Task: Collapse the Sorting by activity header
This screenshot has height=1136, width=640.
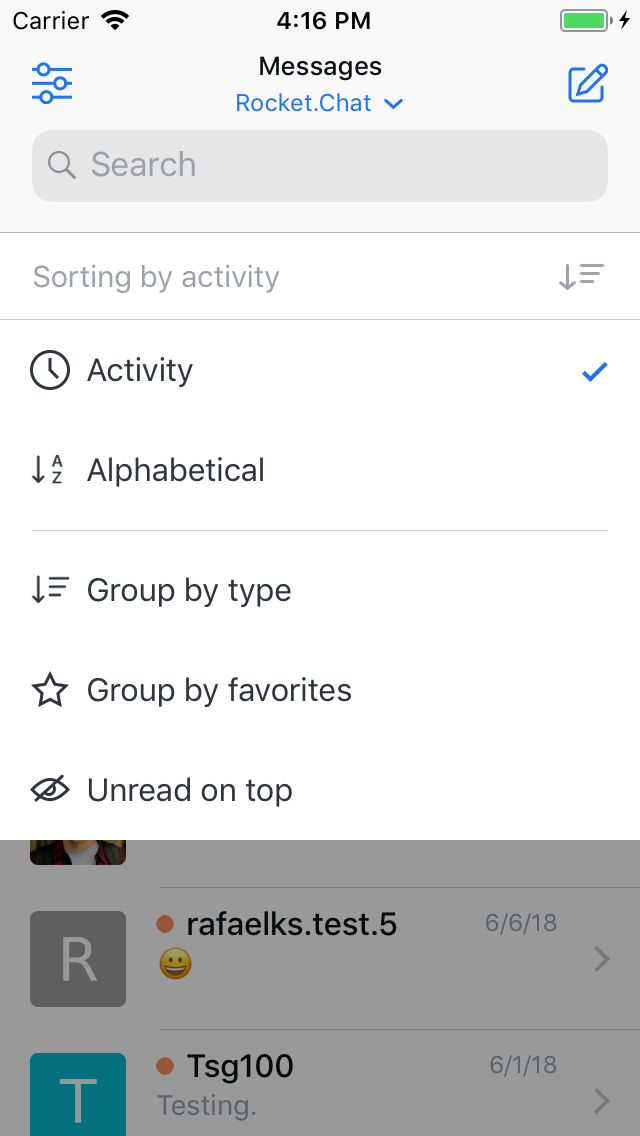Action: click(320, 277)
